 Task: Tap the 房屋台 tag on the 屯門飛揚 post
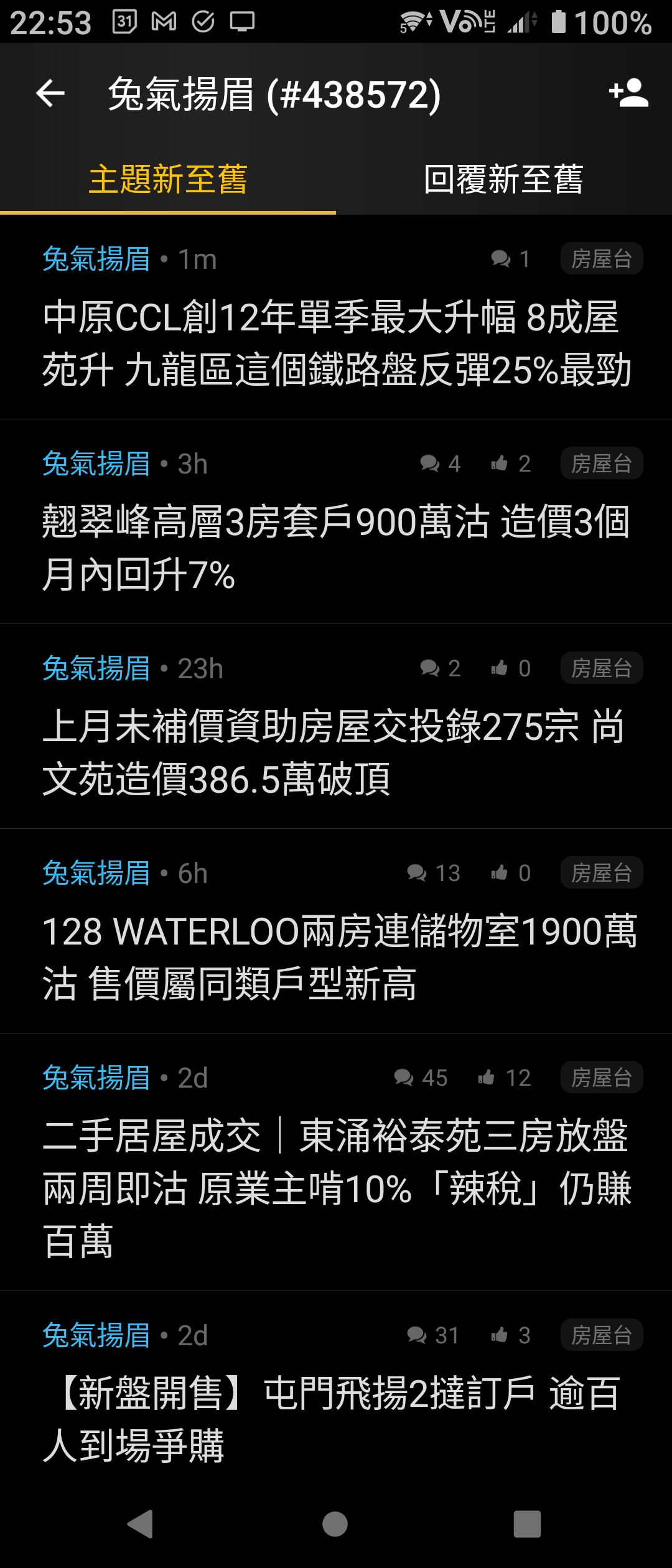(x=601, y=1334)
